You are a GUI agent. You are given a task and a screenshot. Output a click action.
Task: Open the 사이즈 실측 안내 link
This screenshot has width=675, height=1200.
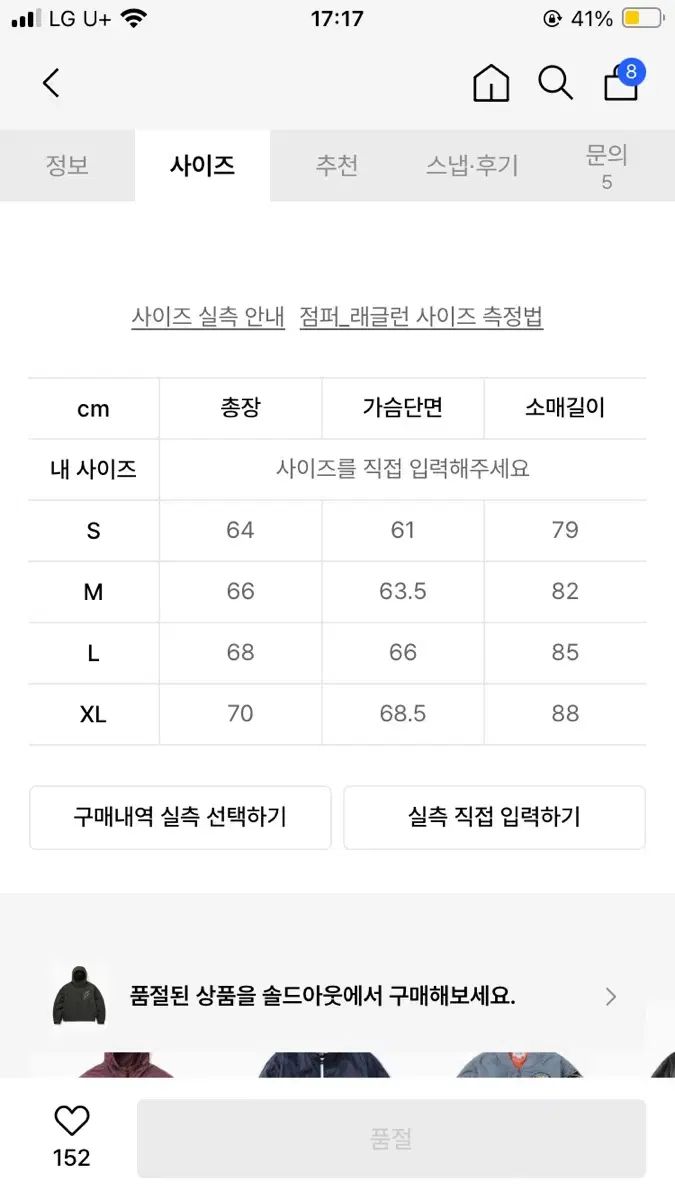208,317
